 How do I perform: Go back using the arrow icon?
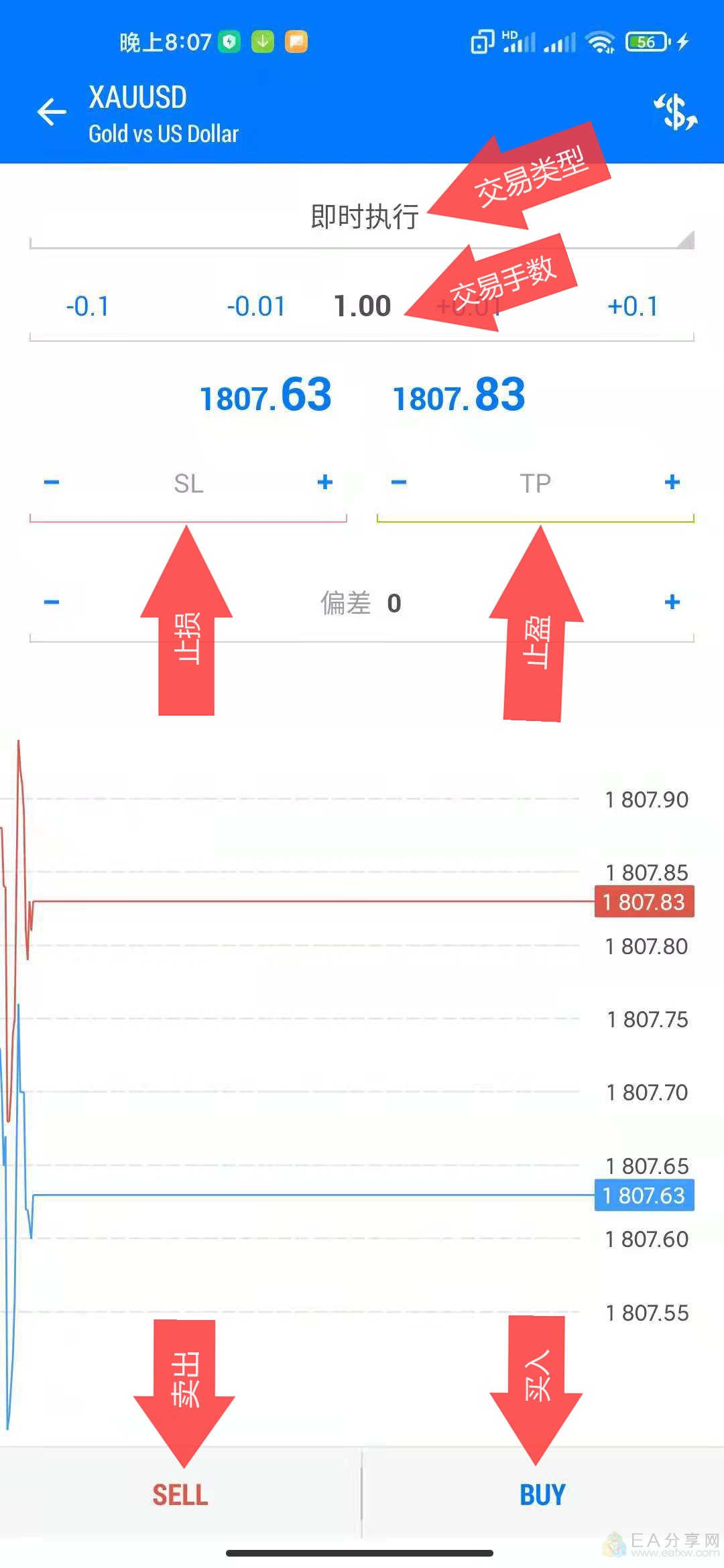click(x=52, y=112)
